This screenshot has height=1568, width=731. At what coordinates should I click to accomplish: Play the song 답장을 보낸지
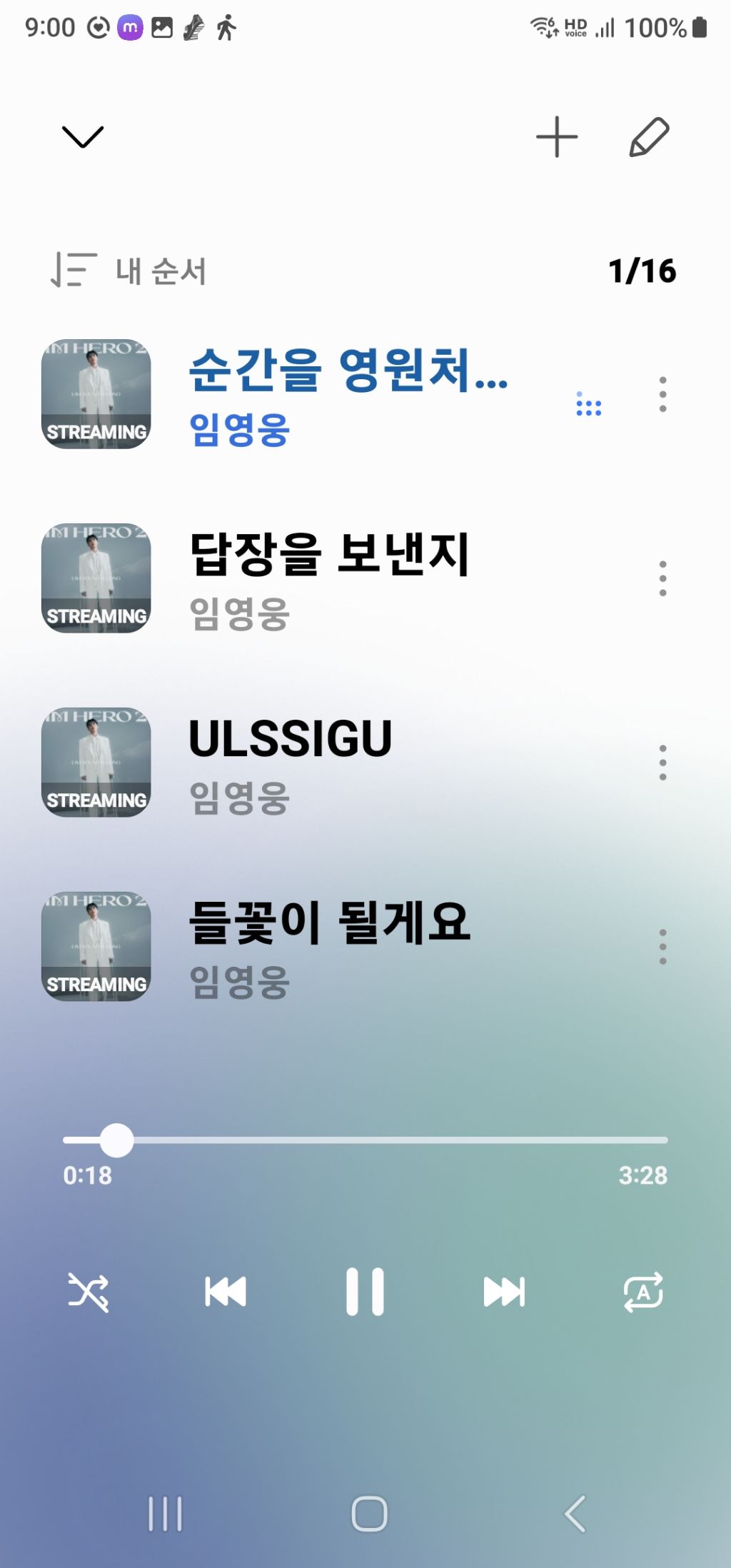[x=328, y=577]
